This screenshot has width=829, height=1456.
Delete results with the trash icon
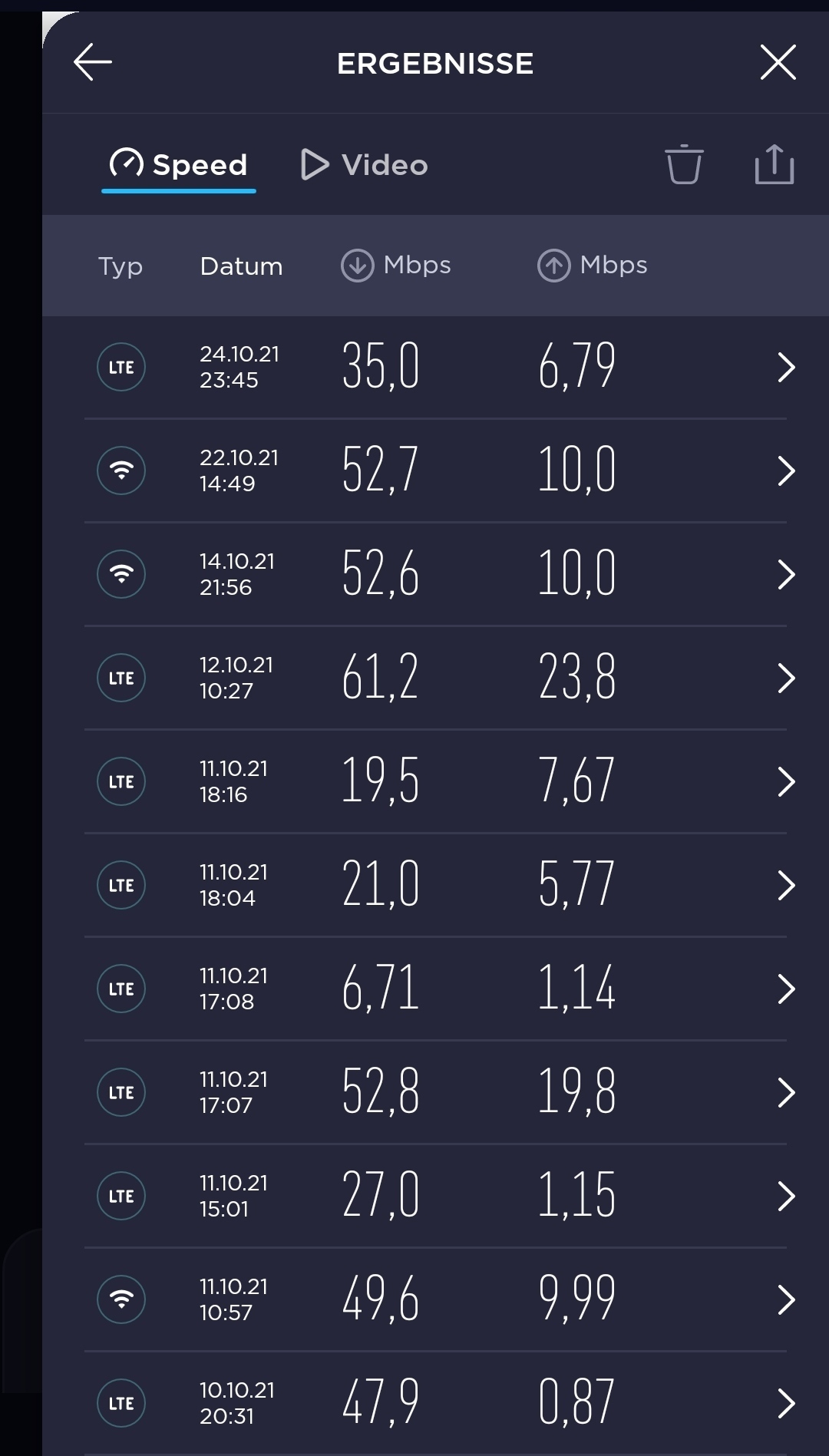[x=684, y=163]
